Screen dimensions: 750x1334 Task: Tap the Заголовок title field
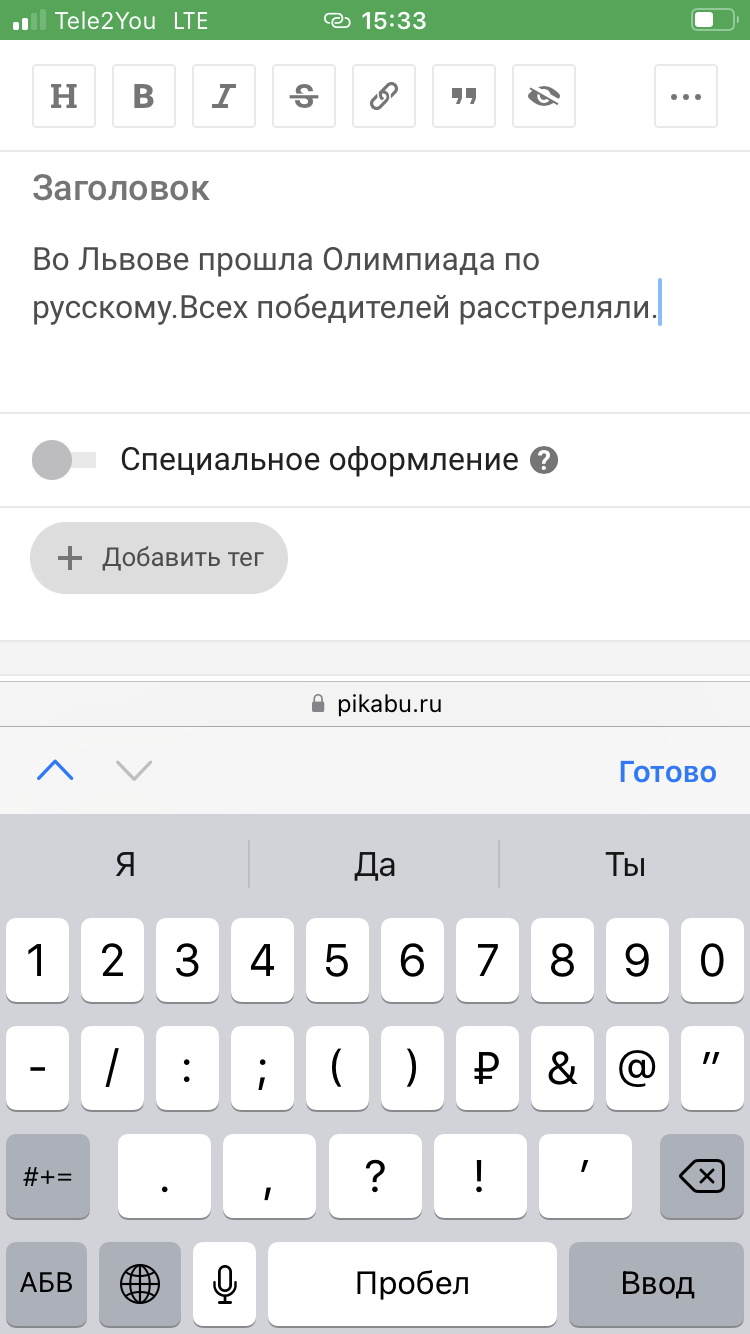(375, 188)
